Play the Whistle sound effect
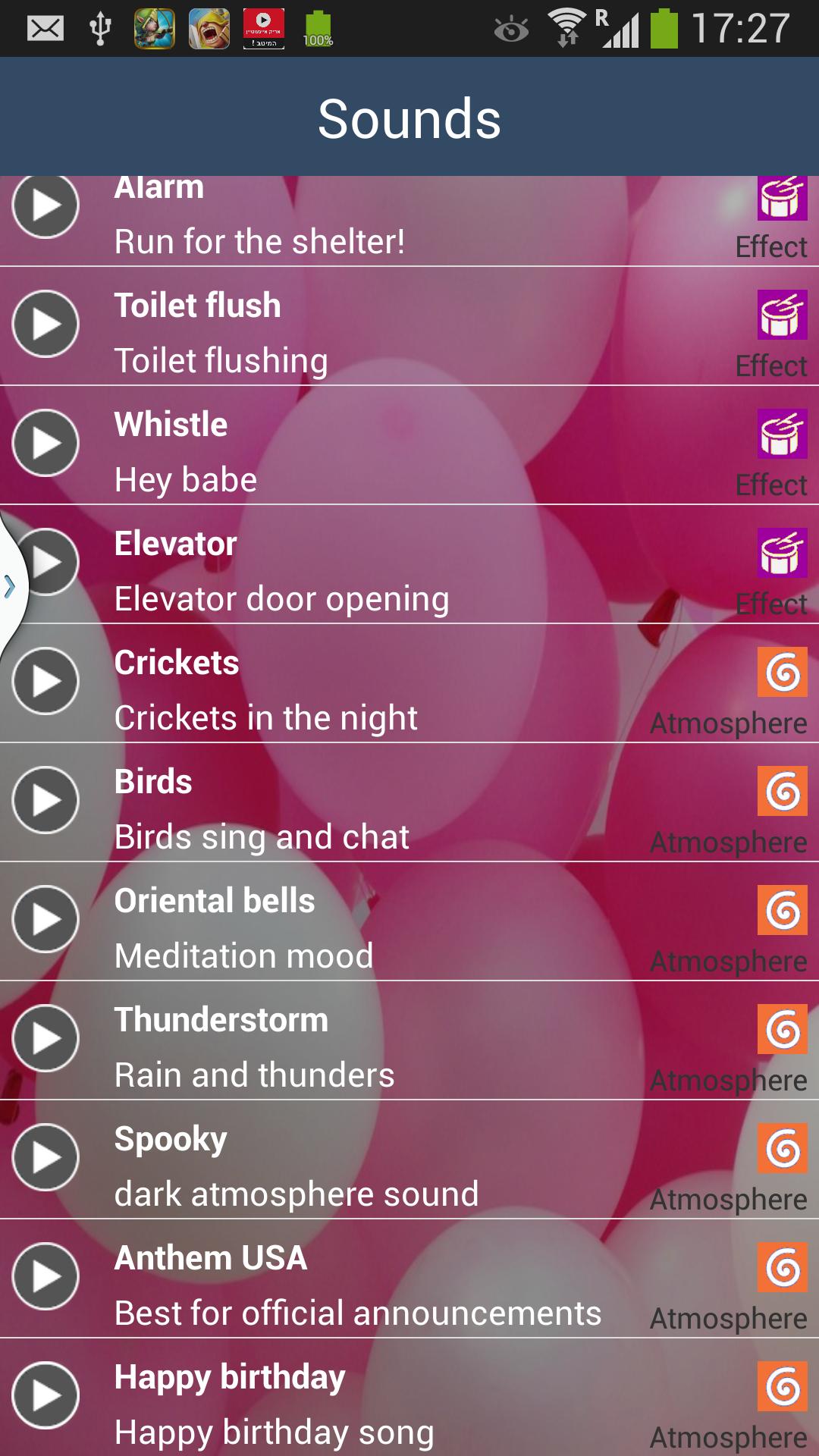819x1456 pixels. 45,444
